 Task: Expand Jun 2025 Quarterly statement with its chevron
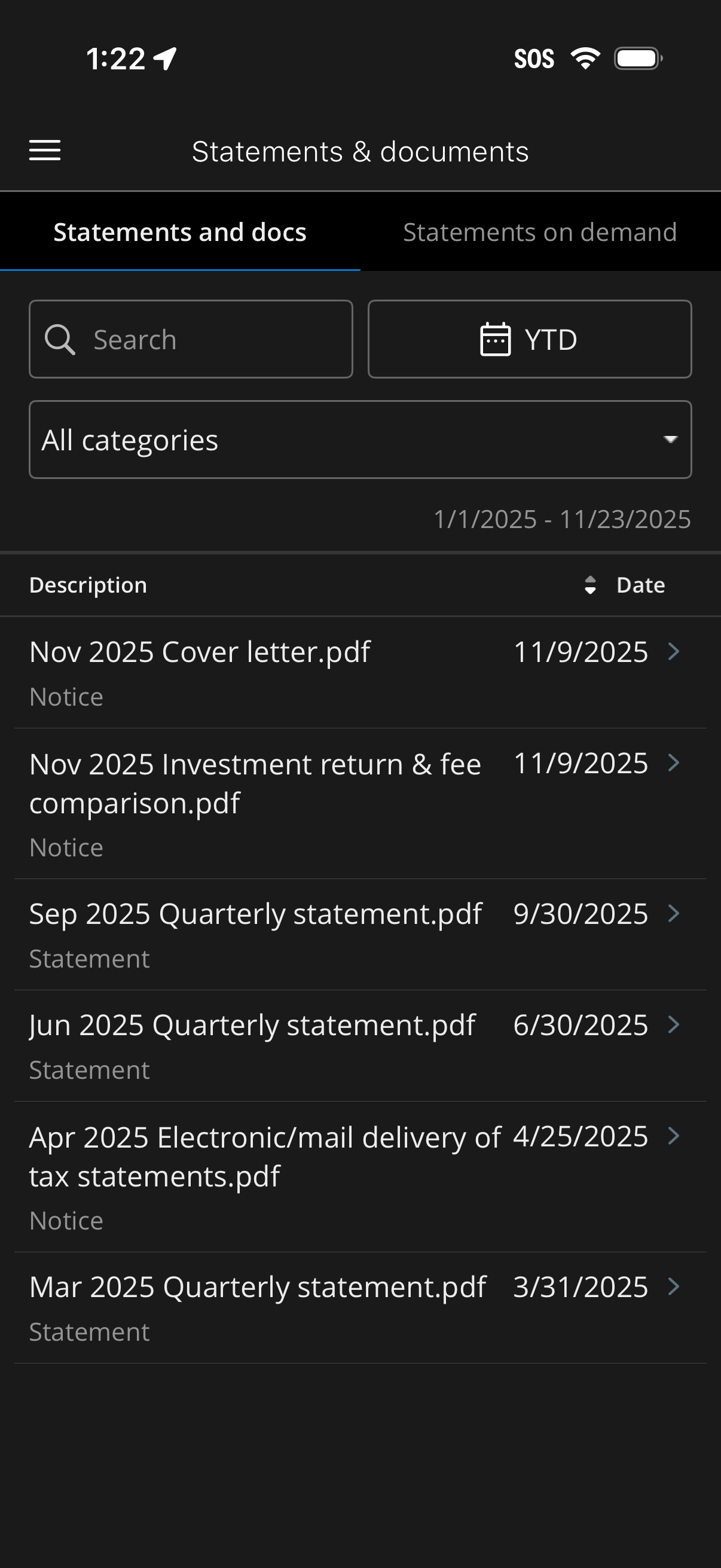point(673,1024)
